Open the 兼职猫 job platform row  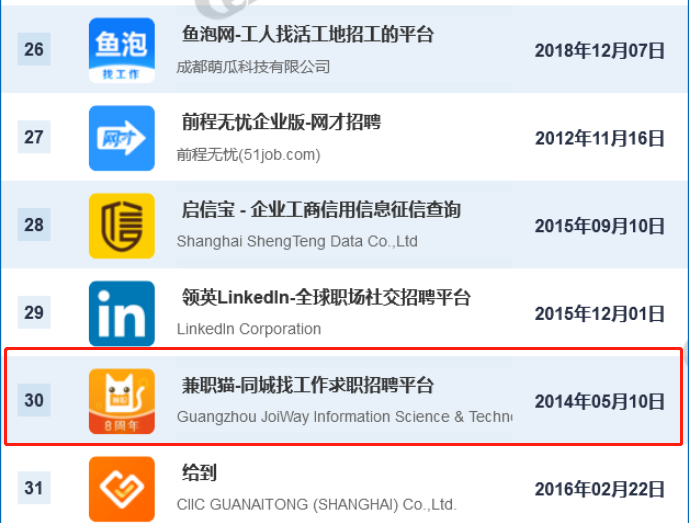(307, 386)
